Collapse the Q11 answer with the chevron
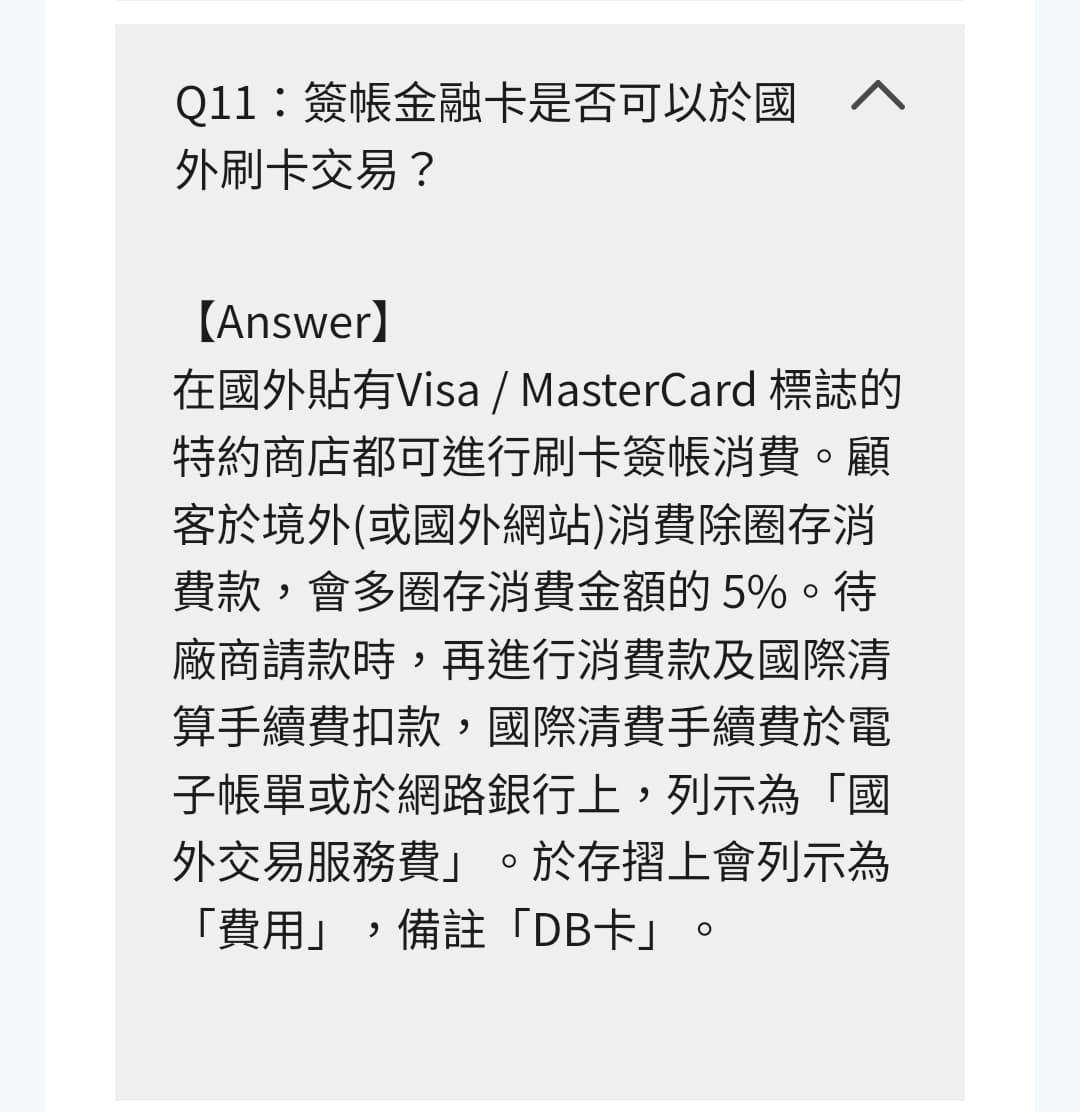The image size is (1080, 1112). coord(877,96)
